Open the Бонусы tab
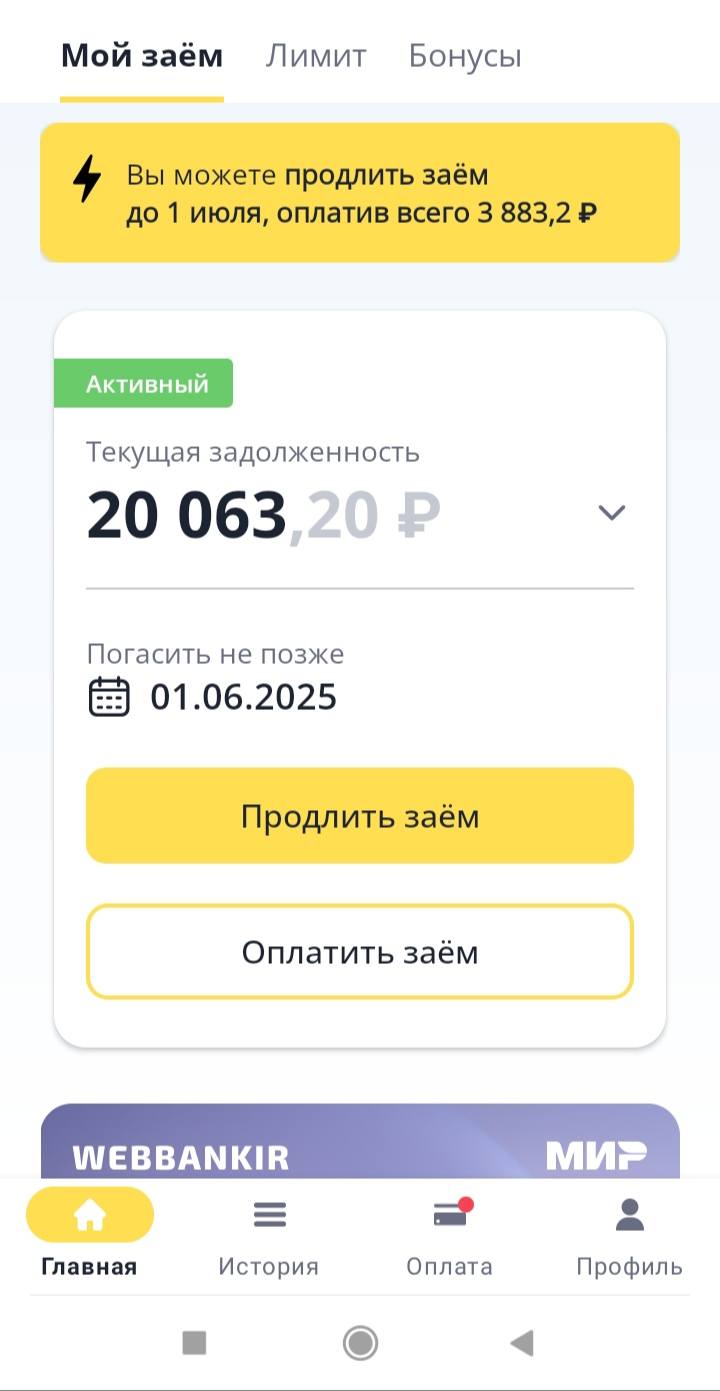Screen dimensions: 720x1391 coord(463,55)
